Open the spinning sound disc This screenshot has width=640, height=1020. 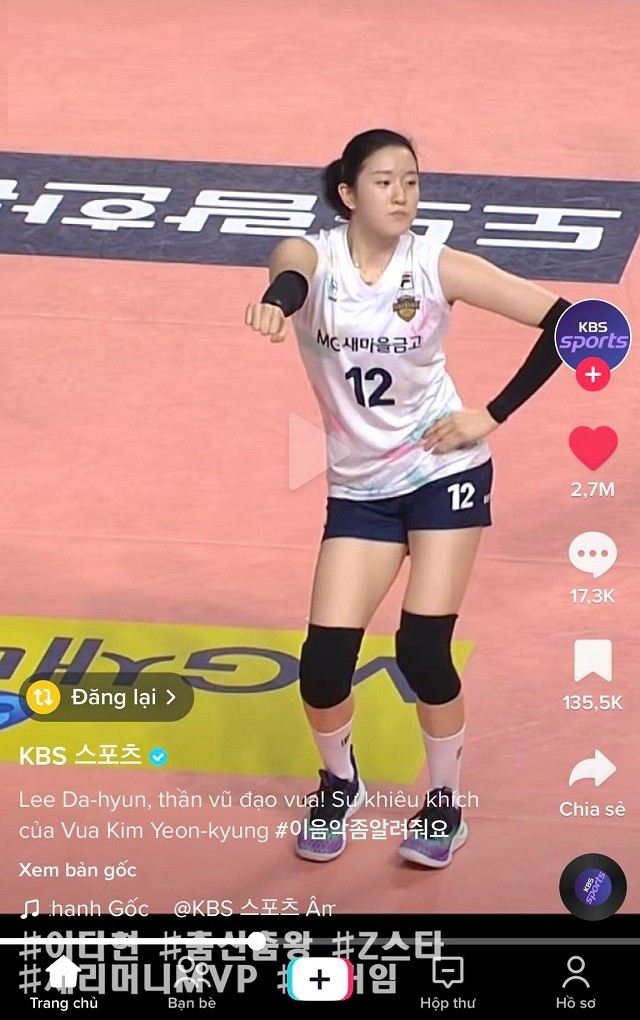(592, 886)
